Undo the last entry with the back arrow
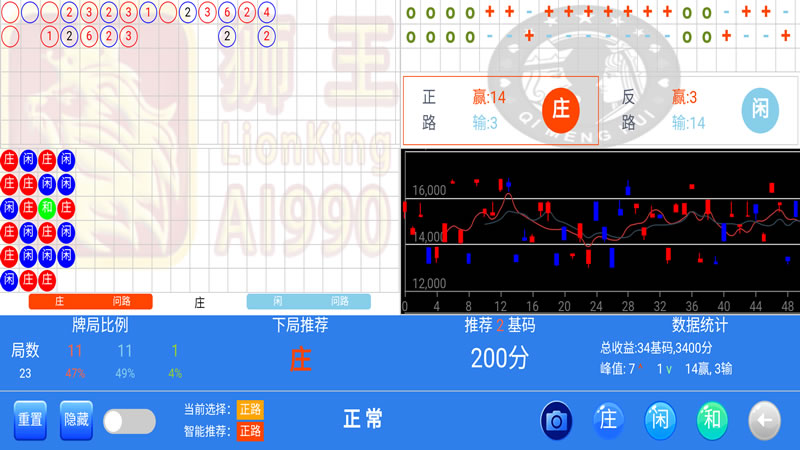800x450 pixels. click(764, 420)
